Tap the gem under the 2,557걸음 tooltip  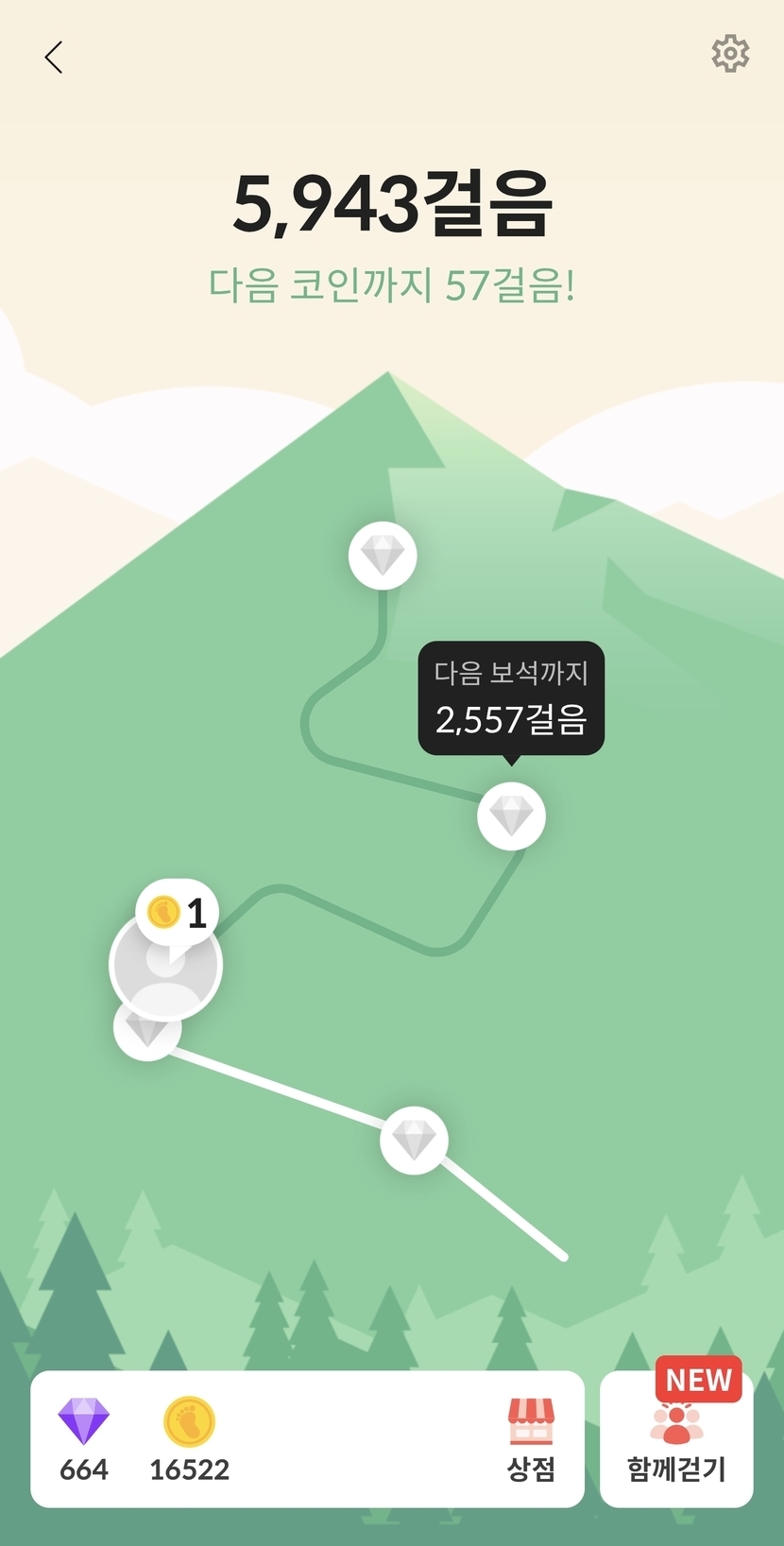511,816
